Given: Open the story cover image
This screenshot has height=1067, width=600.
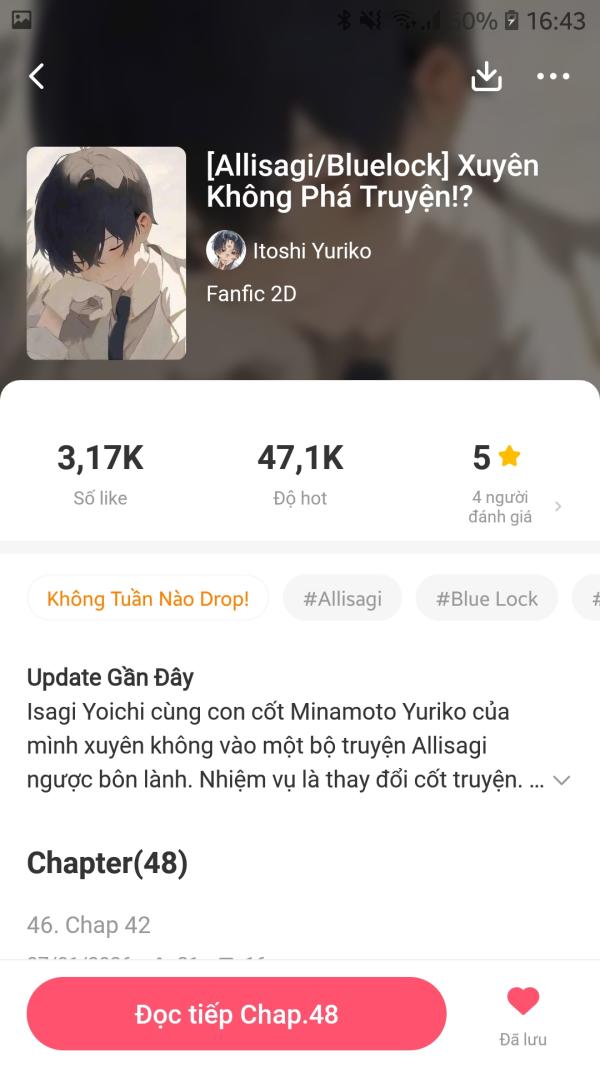Looking at the screenshot, I should (x=106, y=253).
